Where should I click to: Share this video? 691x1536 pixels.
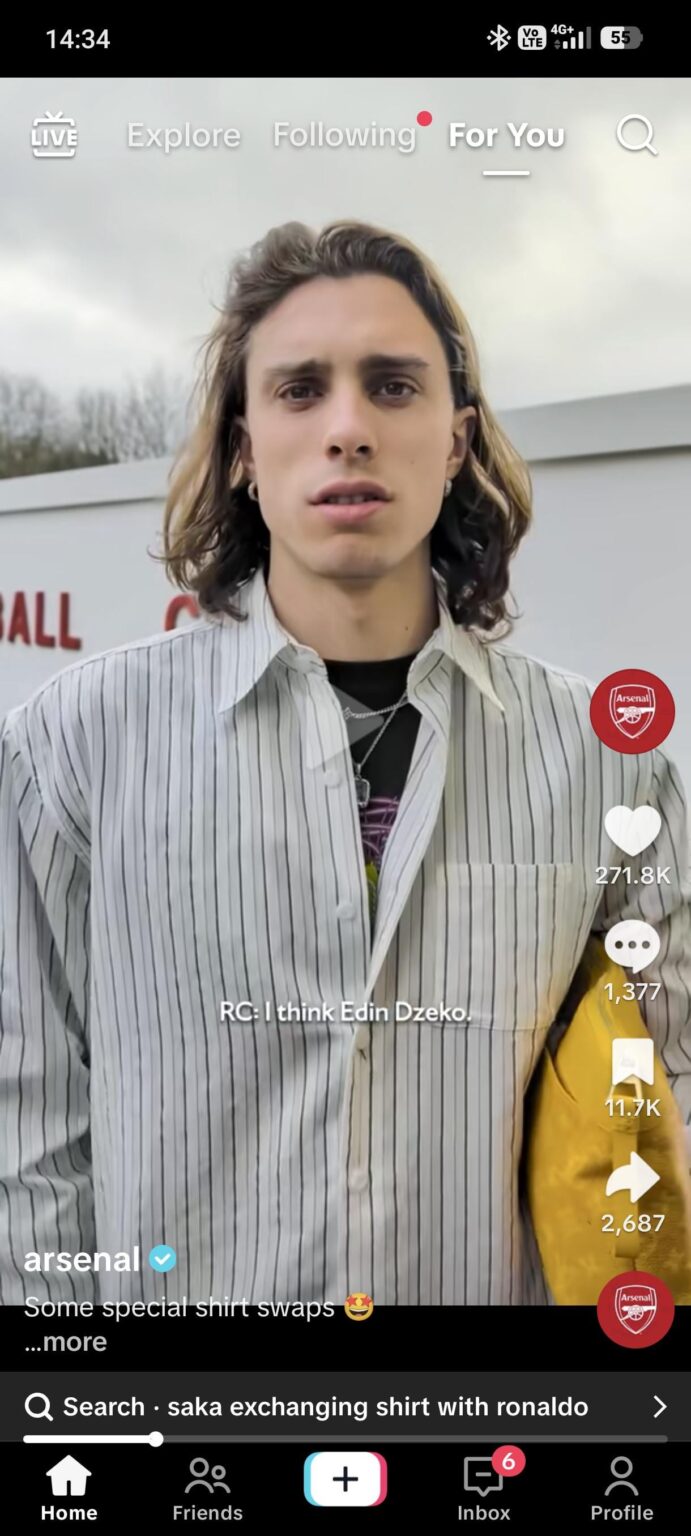(x=632, y=1179)
